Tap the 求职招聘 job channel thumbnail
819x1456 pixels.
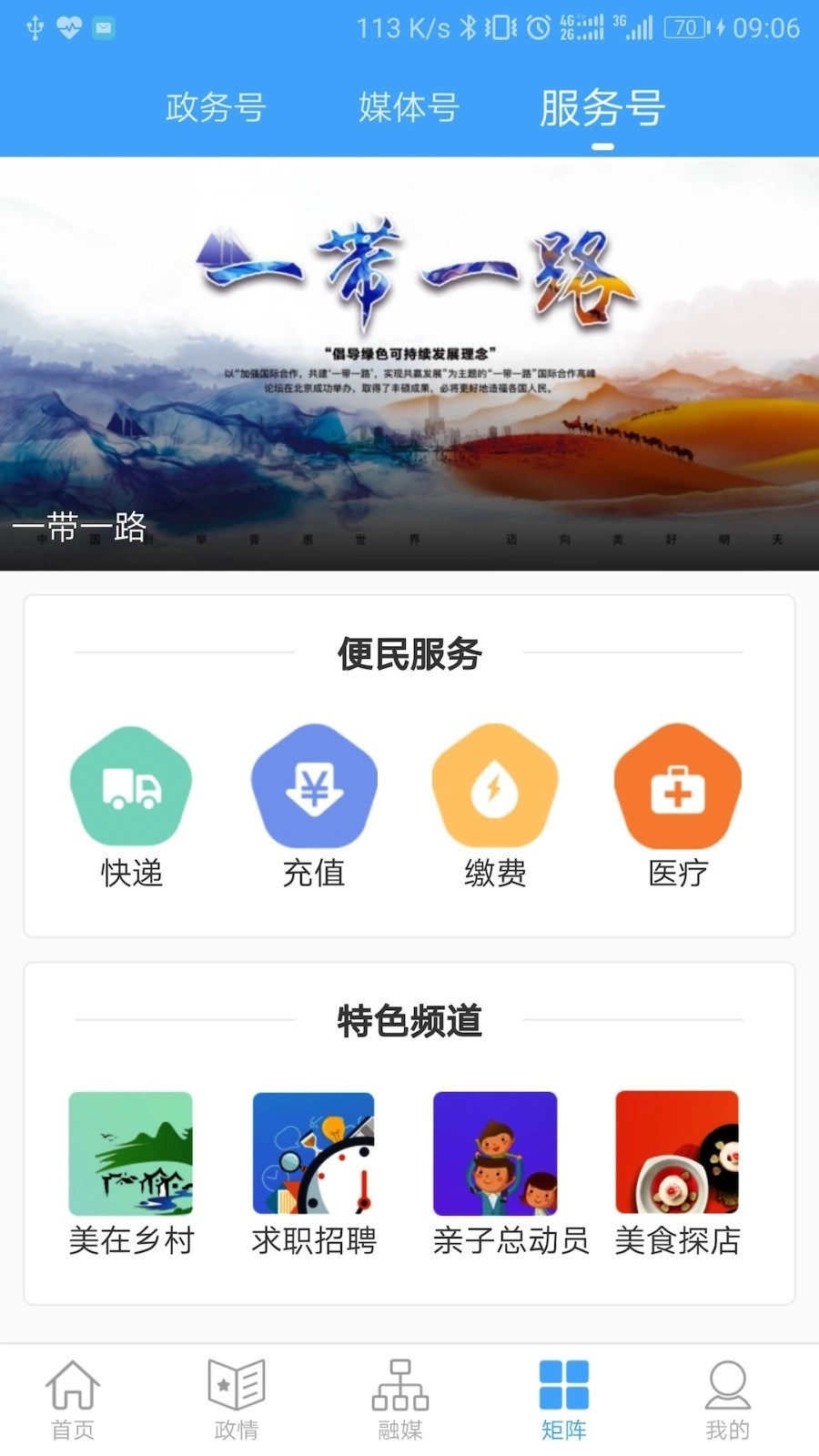coord(314,1153)
